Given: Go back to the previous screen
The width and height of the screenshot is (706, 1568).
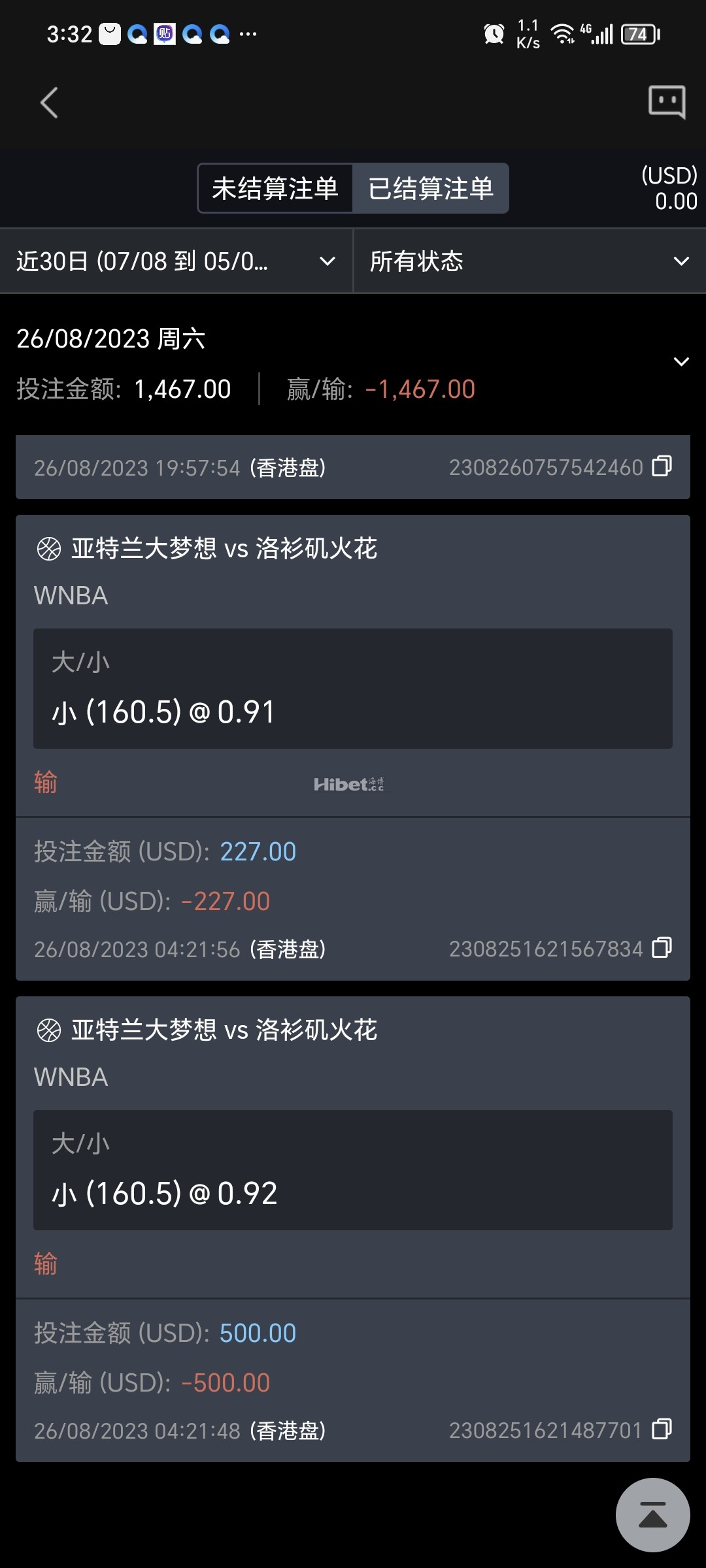Looking at the screenshot, I should [x=49, y=103].
